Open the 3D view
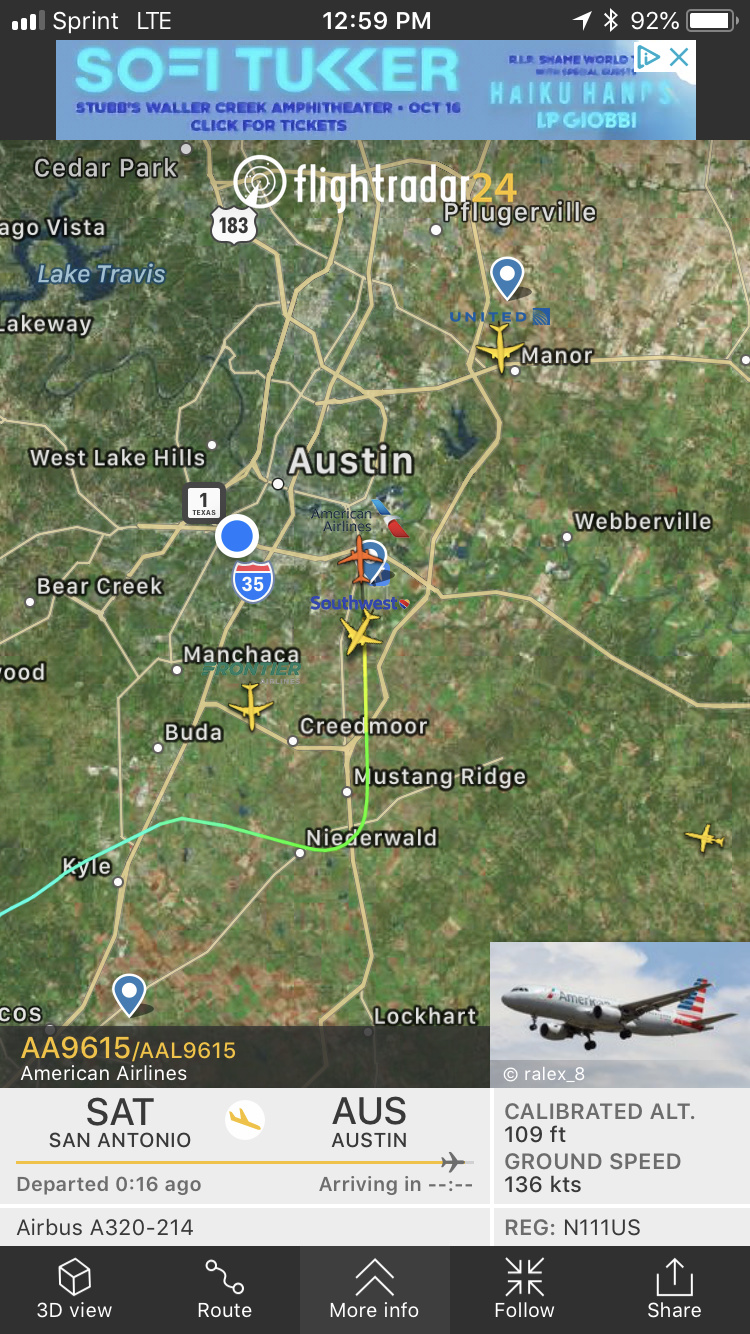750x1334 pixels. [74, 1290]
